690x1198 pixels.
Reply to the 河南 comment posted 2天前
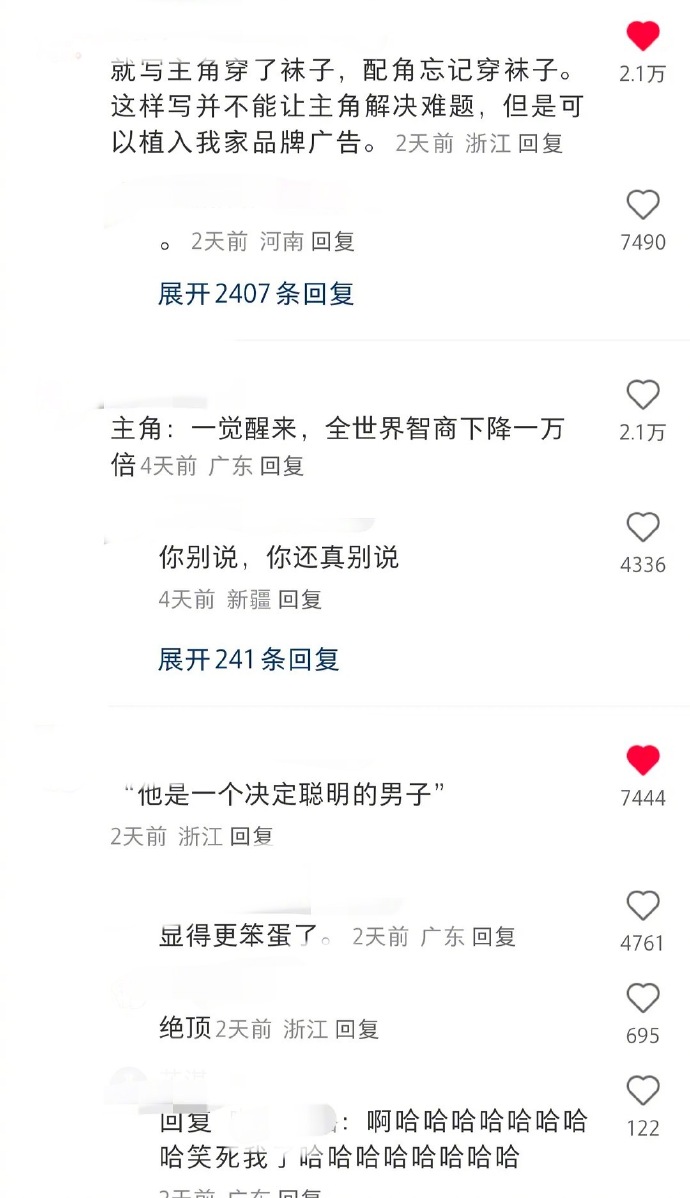coord(332,241)
